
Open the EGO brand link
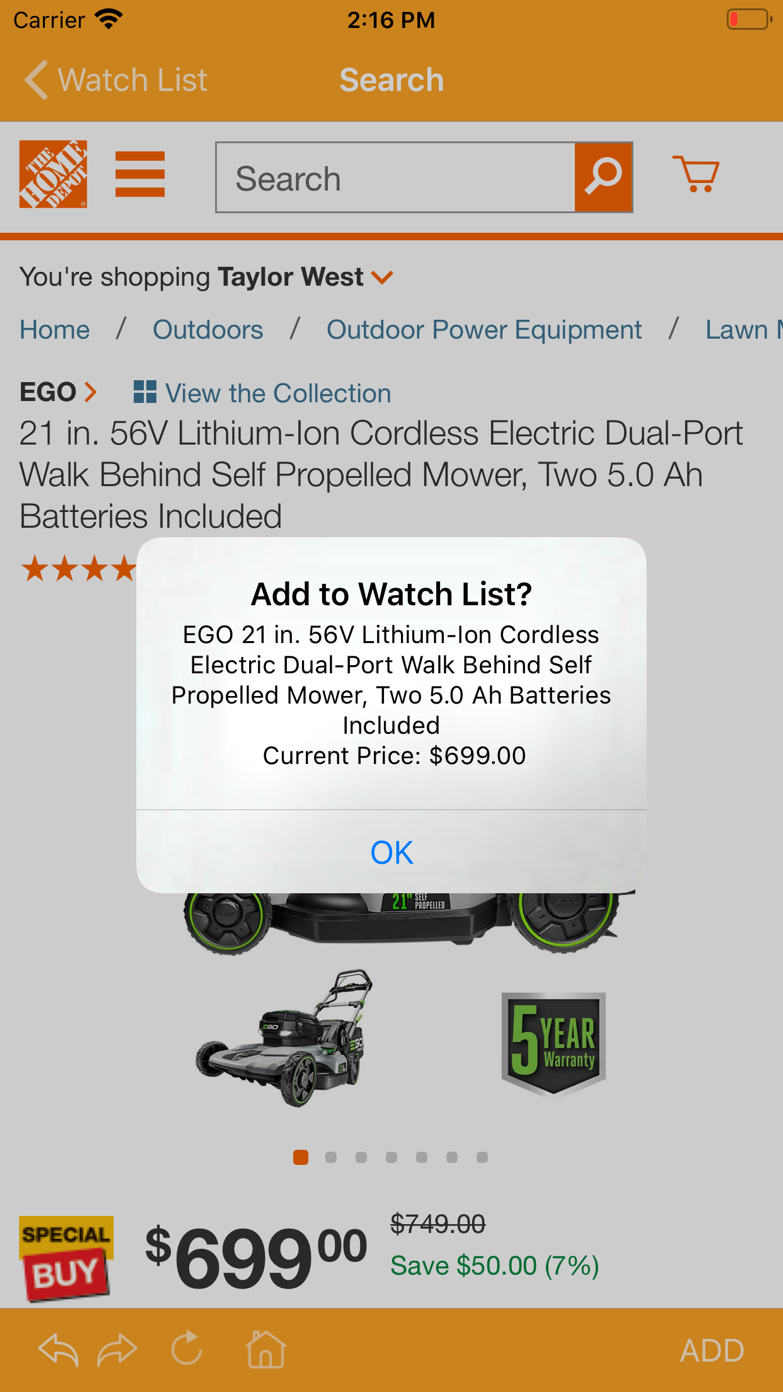(58, 392)
